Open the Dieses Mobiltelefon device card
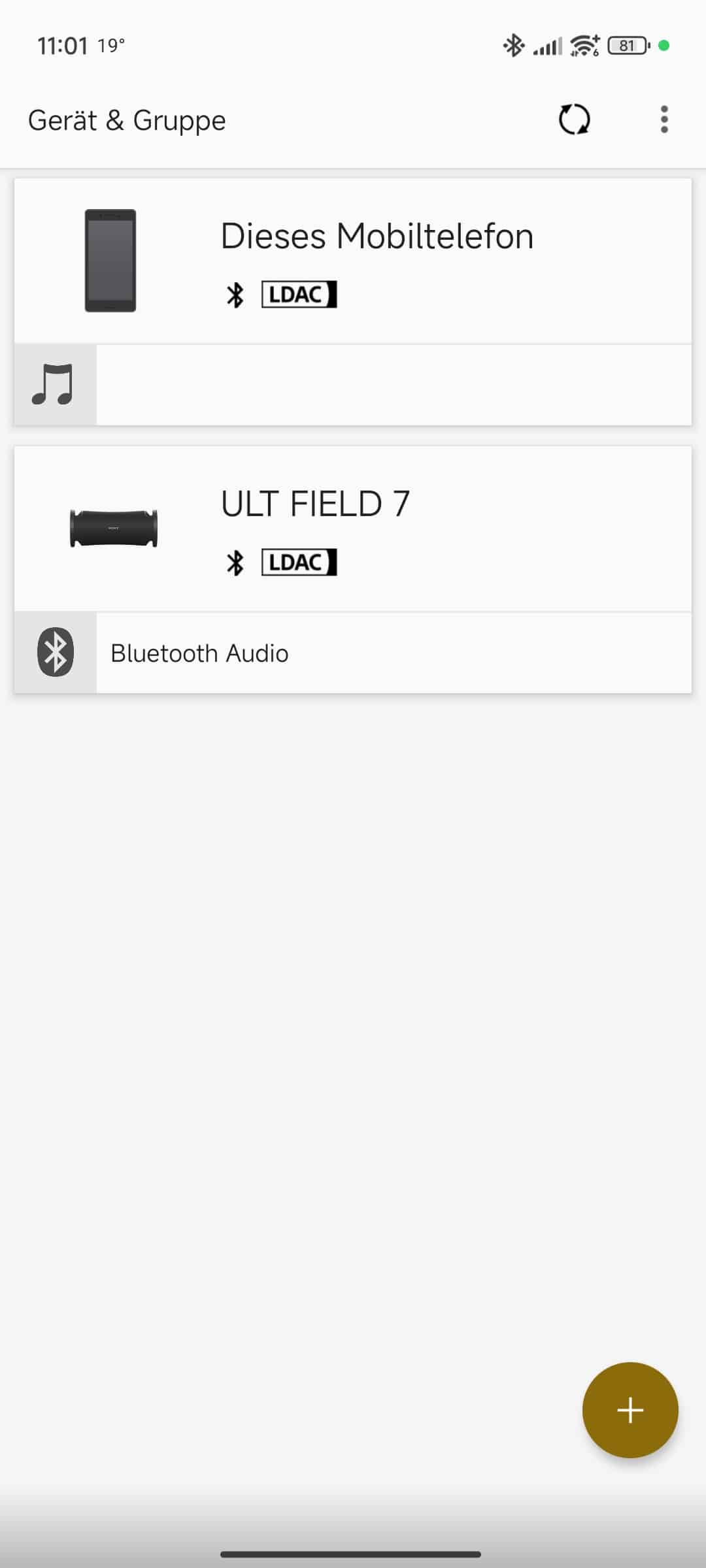This screenshot has height=1568, width=706. coord(353,261)
